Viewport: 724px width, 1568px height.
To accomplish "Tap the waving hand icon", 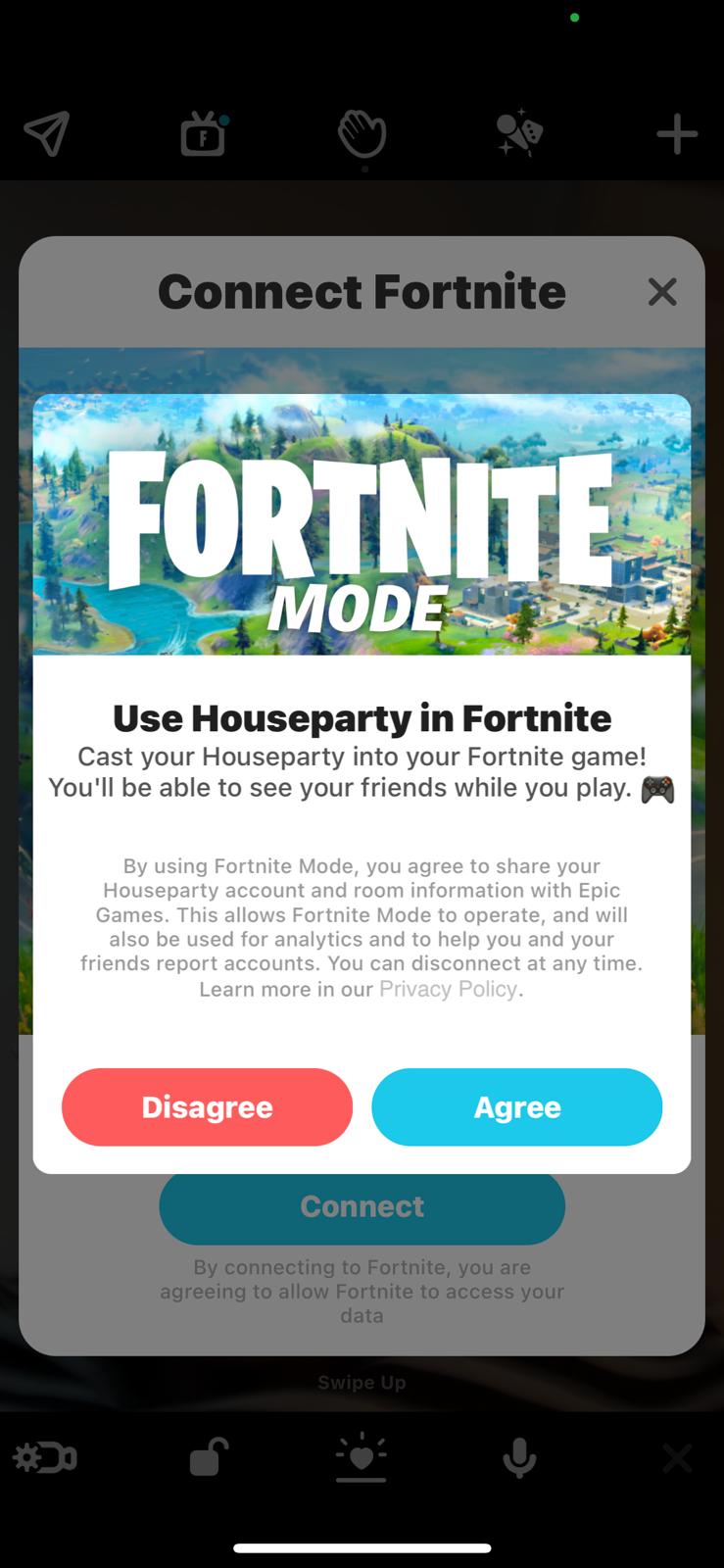I will 362,134.
